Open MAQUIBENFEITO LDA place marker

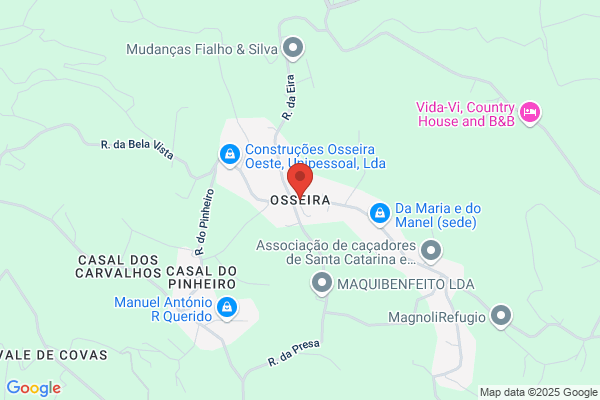coord(322,284)
